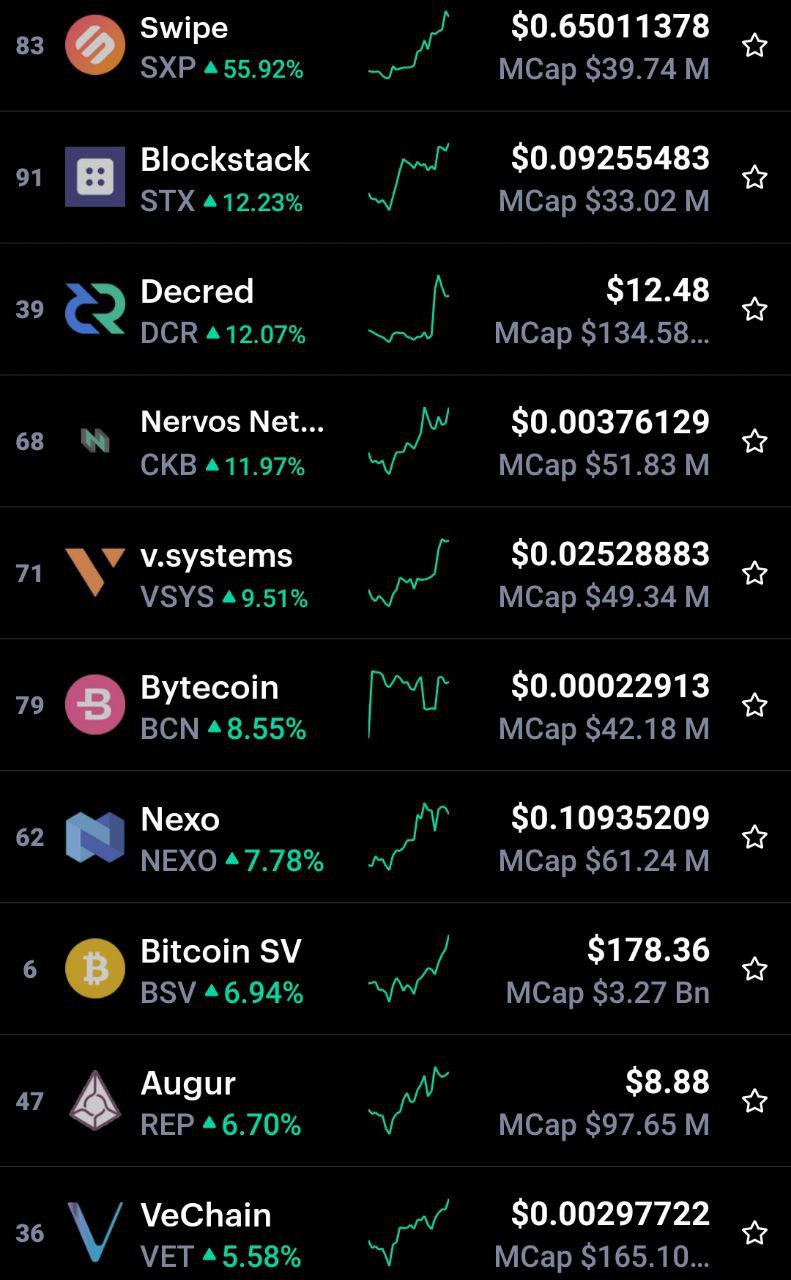Add Swipe to favorites with star

tap(755, 45)
